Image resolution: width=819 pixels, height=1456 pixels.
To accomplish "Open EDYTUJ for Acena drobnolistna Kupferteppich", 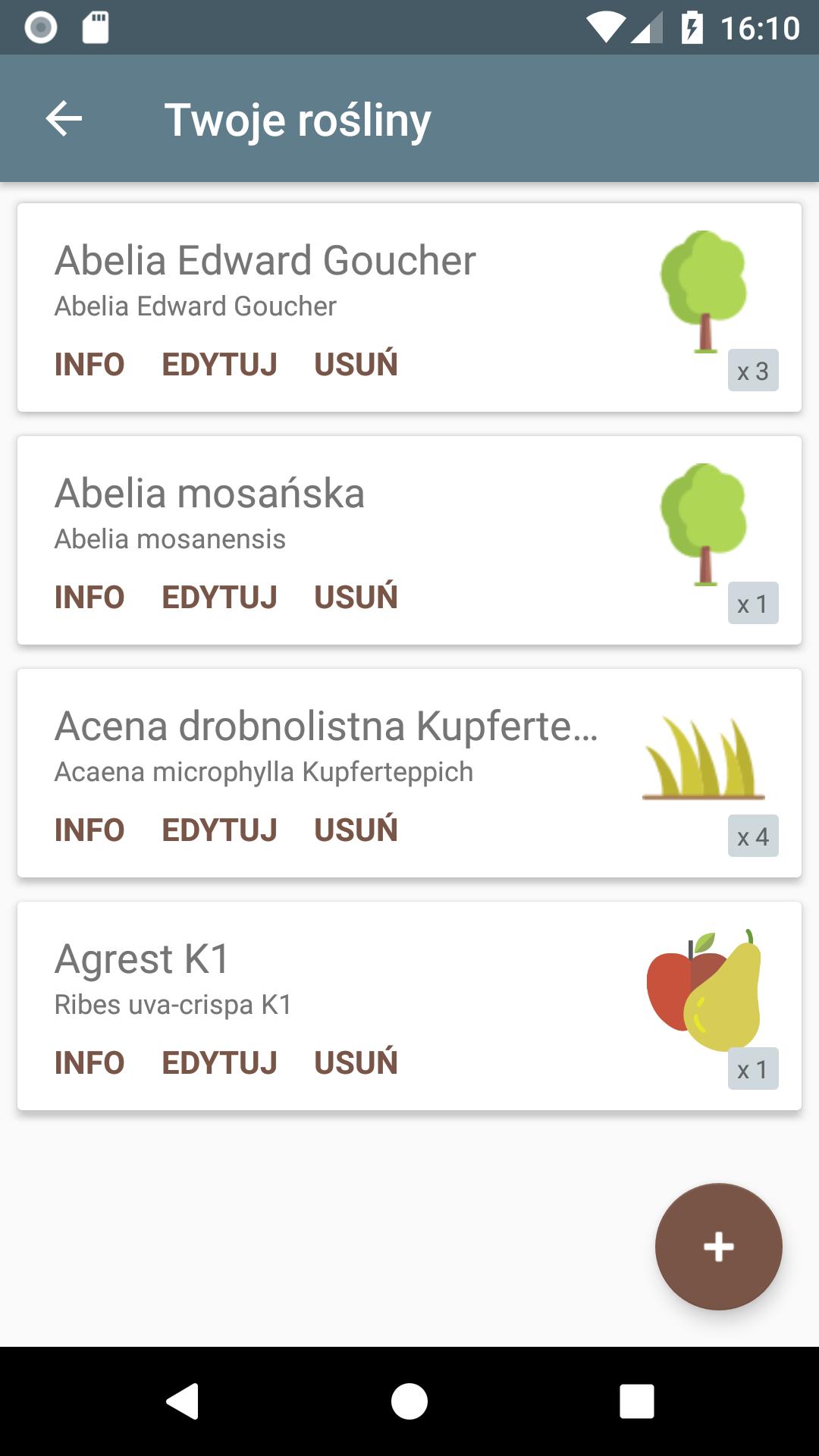I will (218, 830).
